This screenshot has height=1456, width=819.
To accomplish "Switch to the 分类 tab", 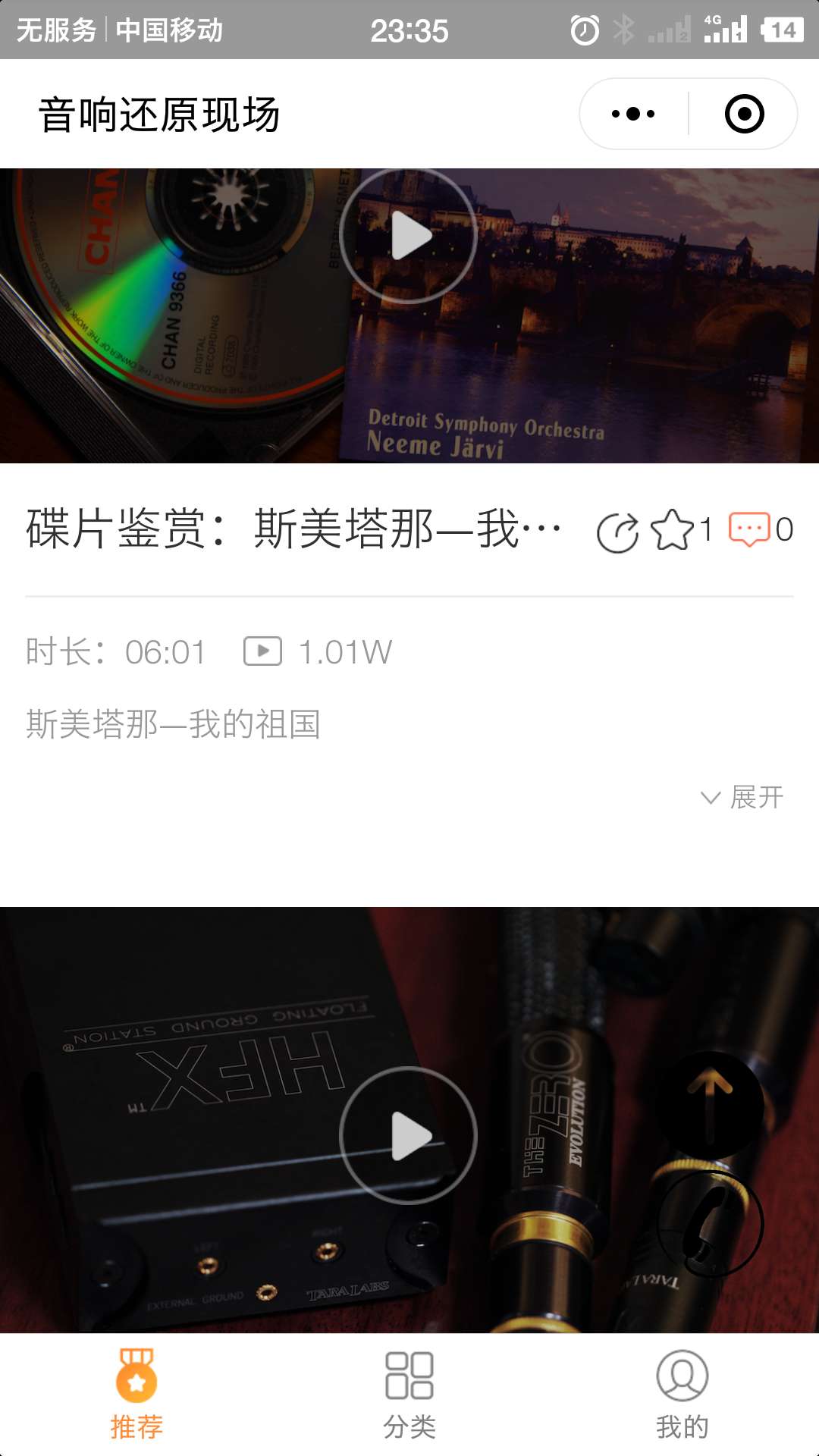I will coord(409,1395).
